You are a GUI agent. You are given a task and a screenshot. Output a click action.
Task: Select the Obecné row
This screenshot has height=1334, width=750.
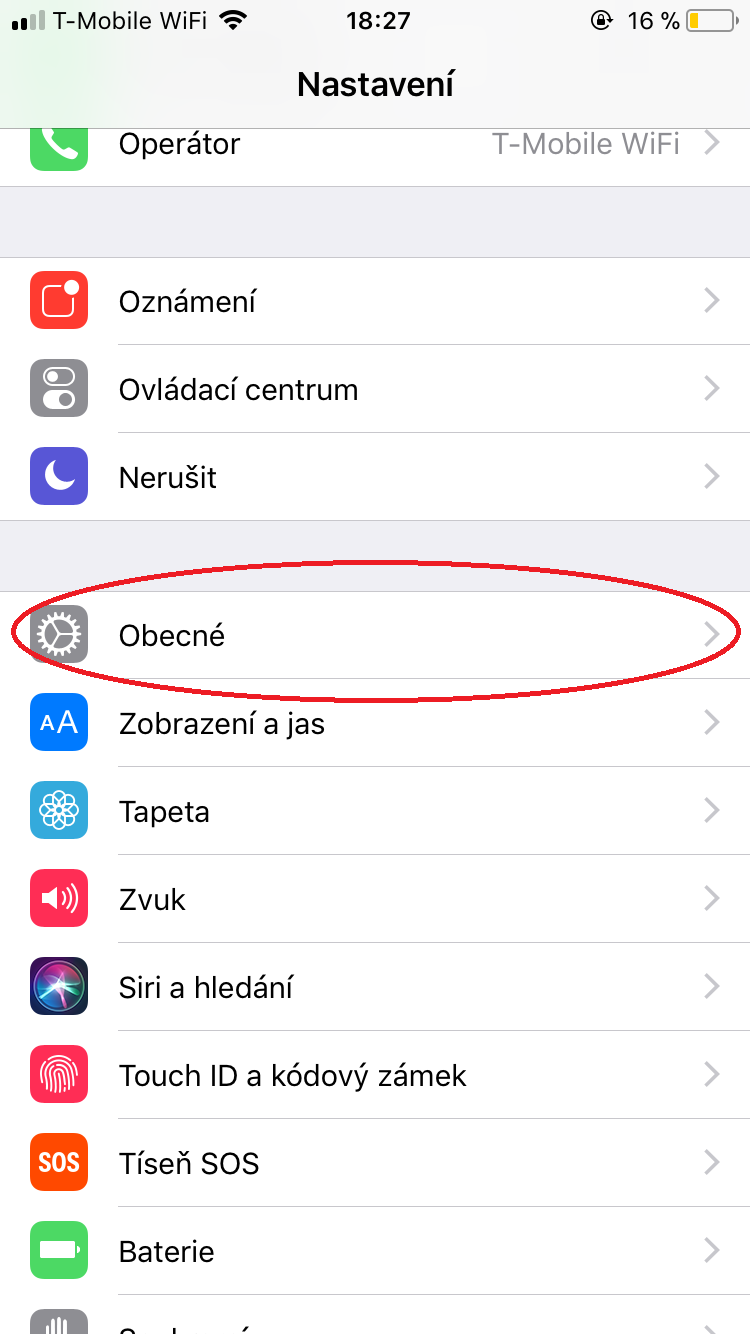(375, 635)
